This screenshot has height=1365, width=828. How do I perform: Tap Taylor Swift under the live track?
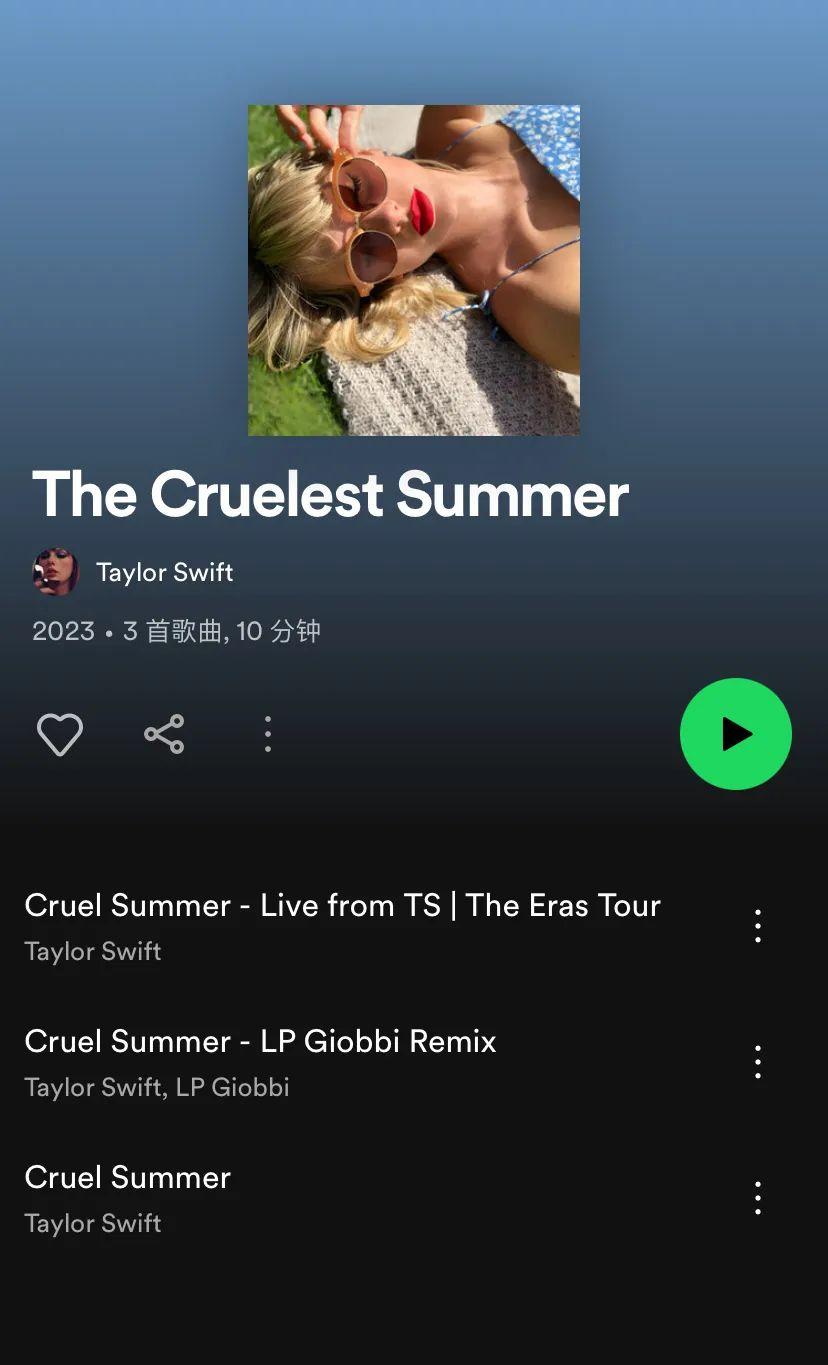92,951
